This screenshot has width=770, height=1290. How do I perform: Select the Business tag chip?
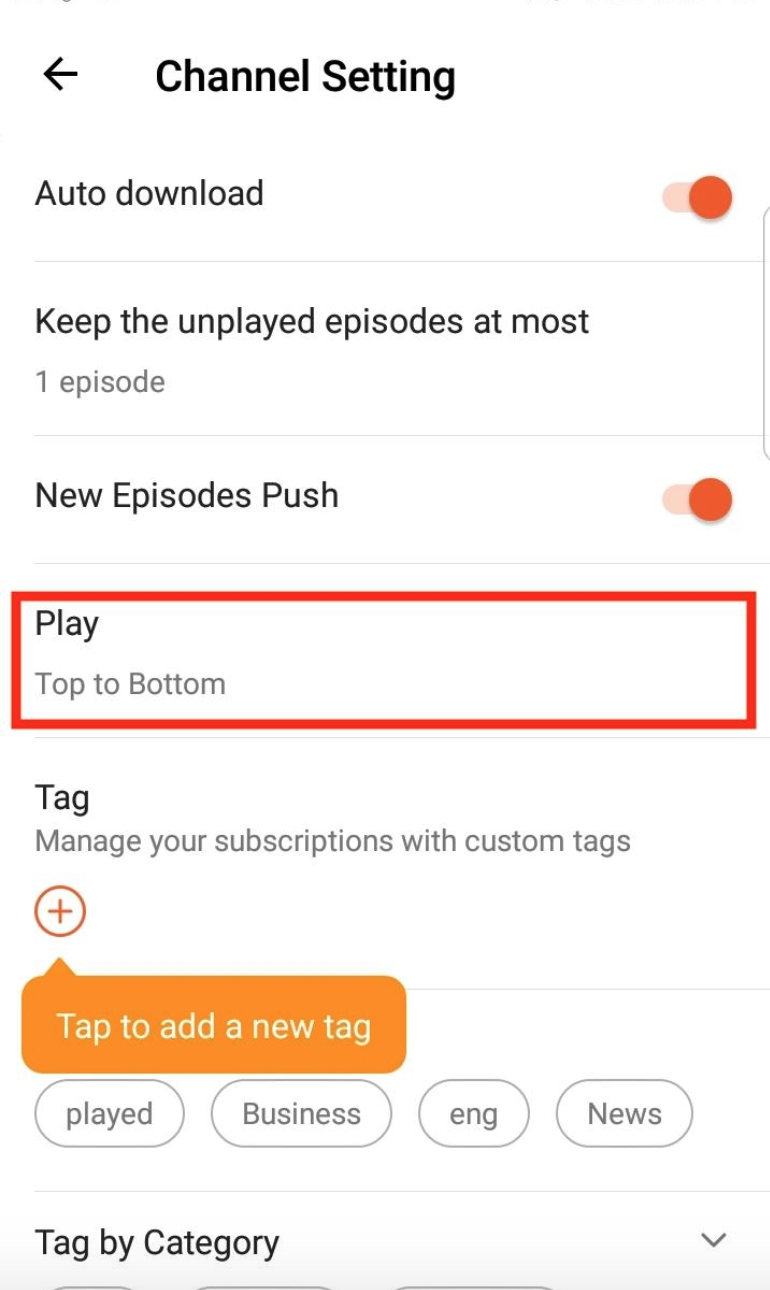(301, 1114)
